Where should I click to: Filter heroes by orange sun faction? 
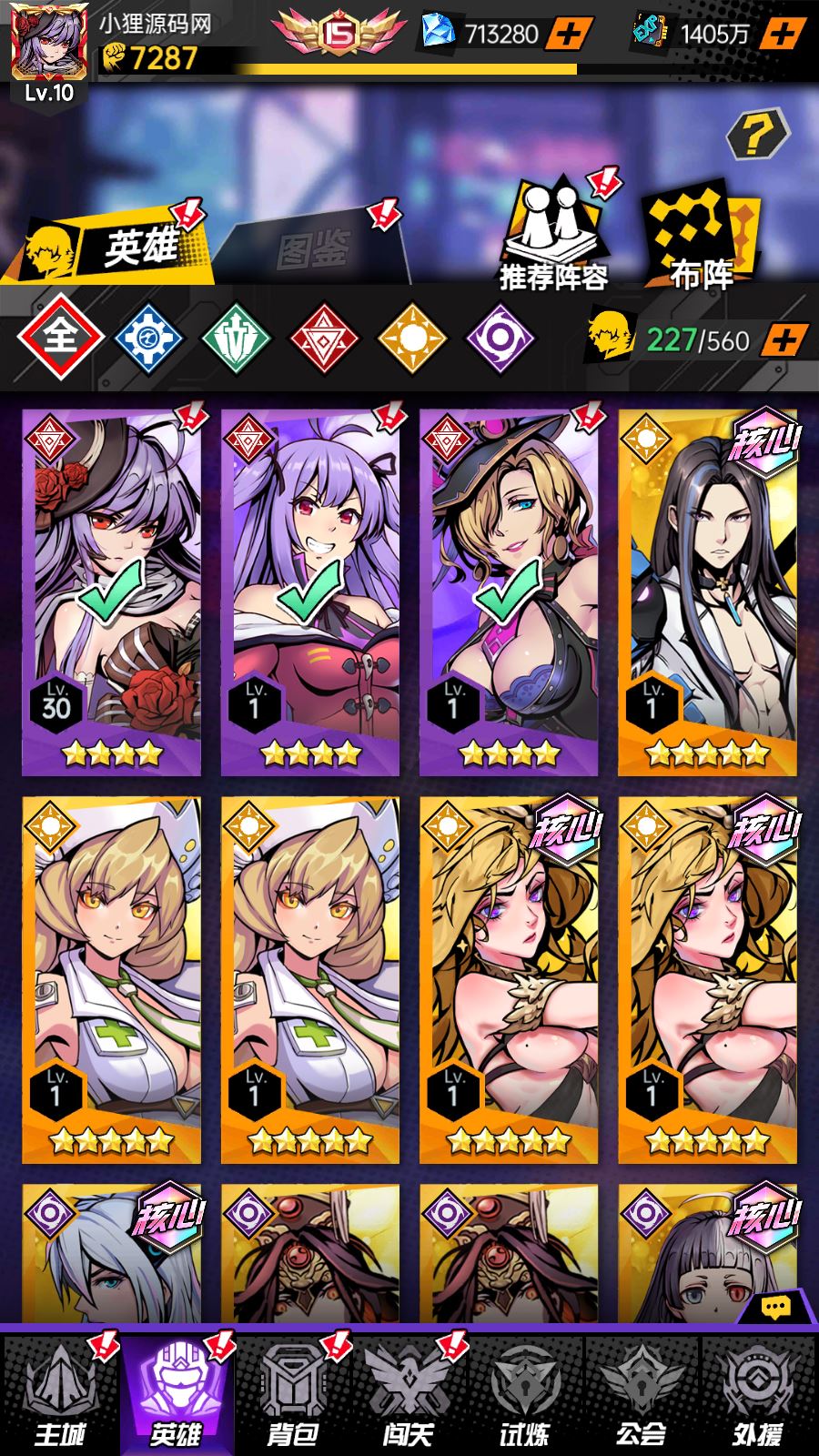click(x=412, y=339)
